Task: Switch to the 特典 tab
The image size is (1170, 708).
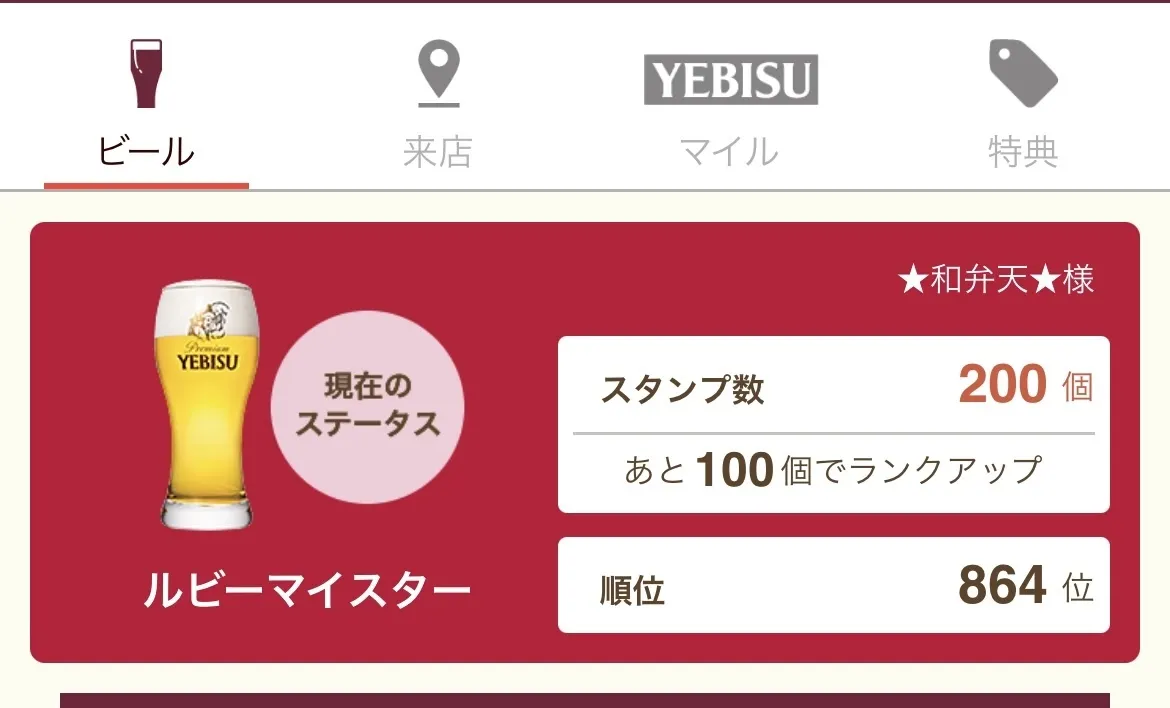Action: pos(1022,105)
